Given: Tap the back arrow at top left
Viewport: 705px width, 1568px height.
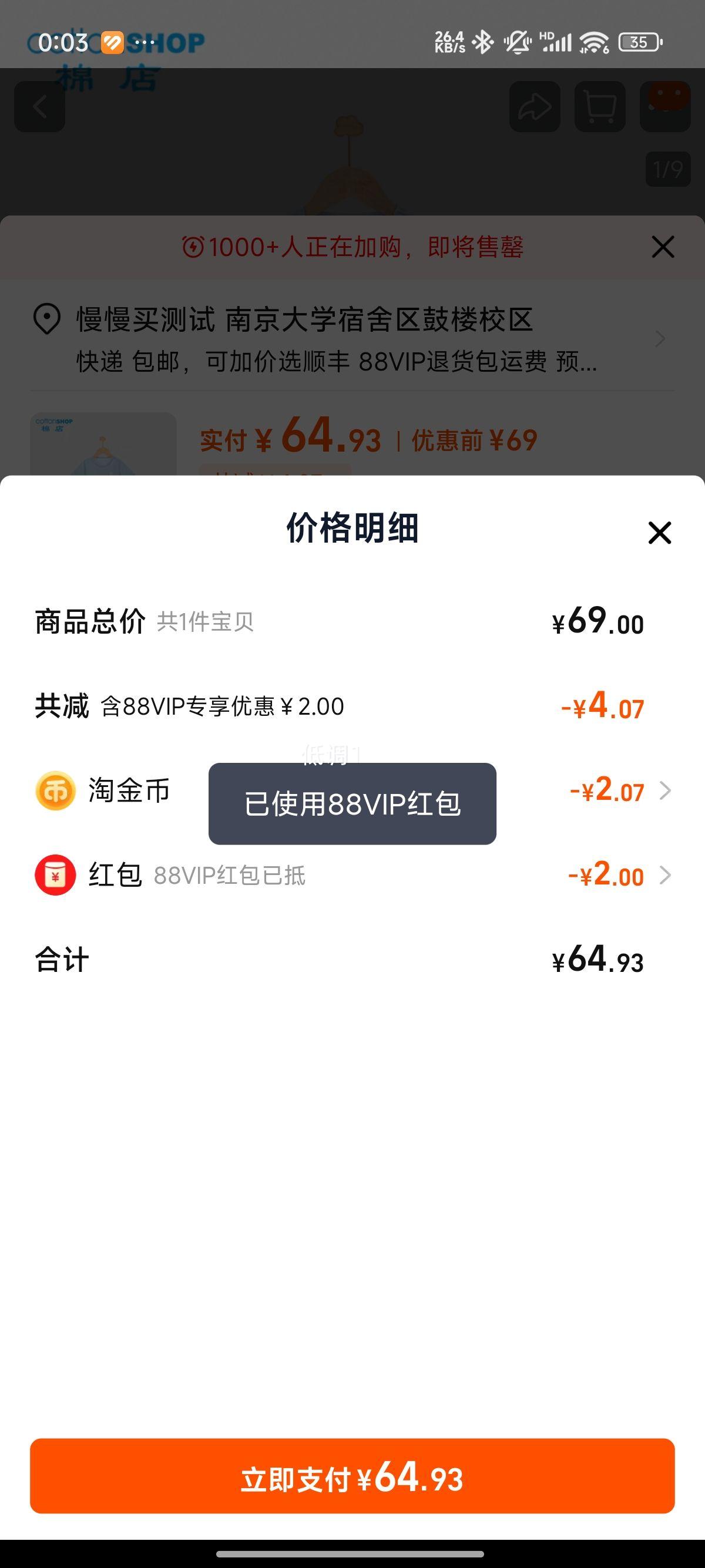Looking at the screenshot, I should 40,107.
